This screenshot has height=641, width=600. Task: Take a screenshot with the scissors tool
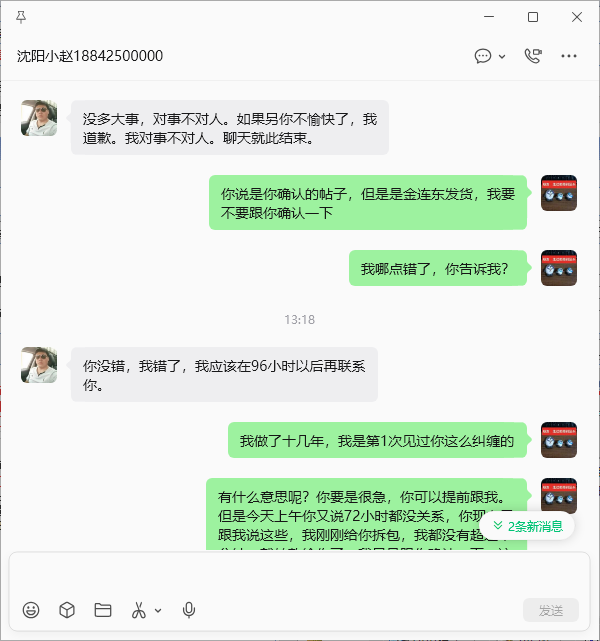(139, 610)
